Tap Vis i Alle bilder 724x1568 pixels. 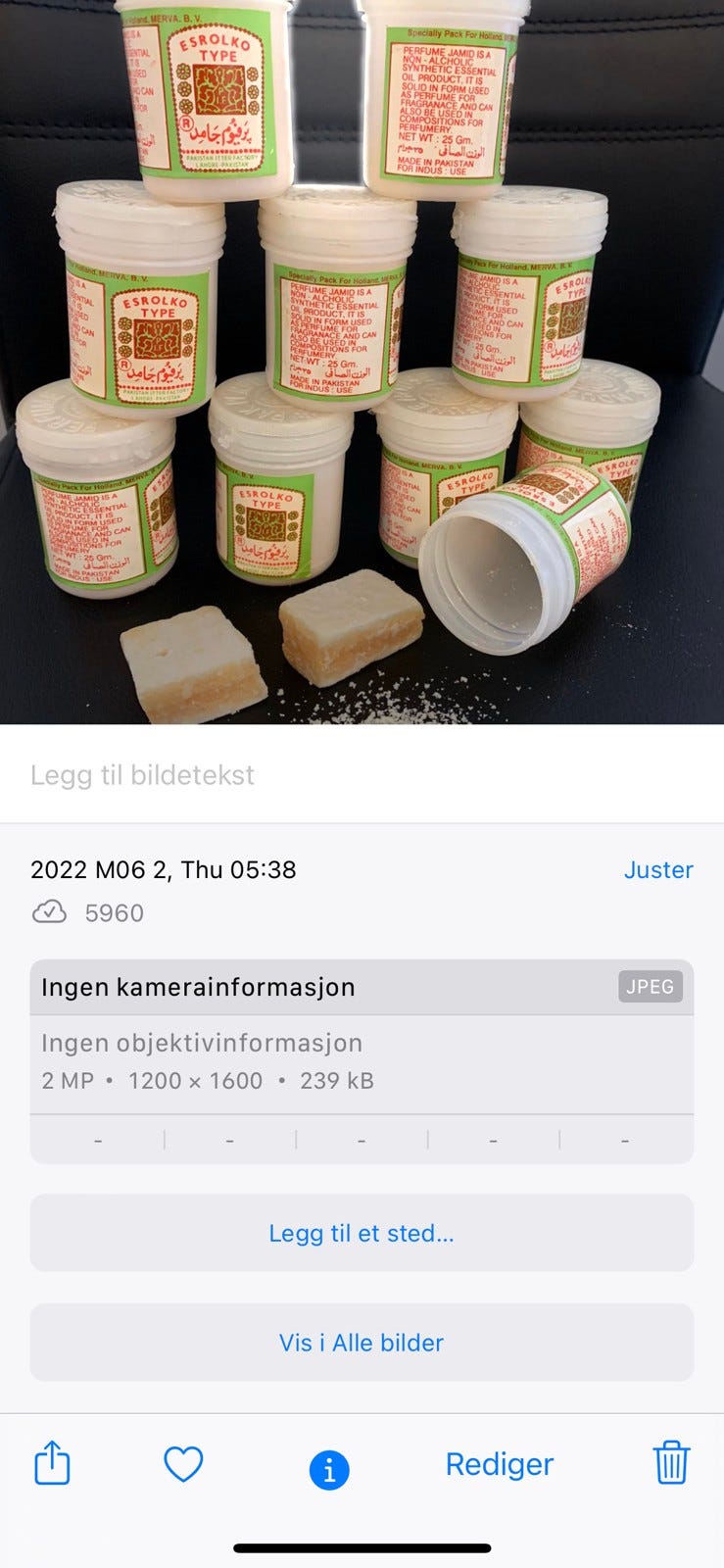(362, 1343)
